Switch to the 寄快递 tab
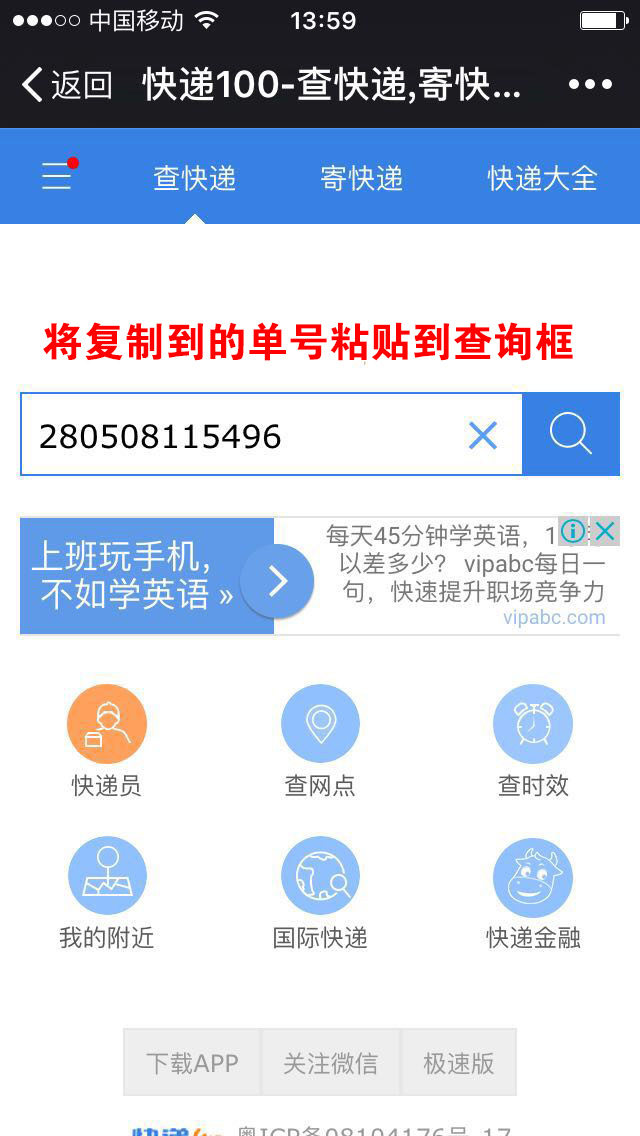This screenshot has height=1136, width=640. 361,178
